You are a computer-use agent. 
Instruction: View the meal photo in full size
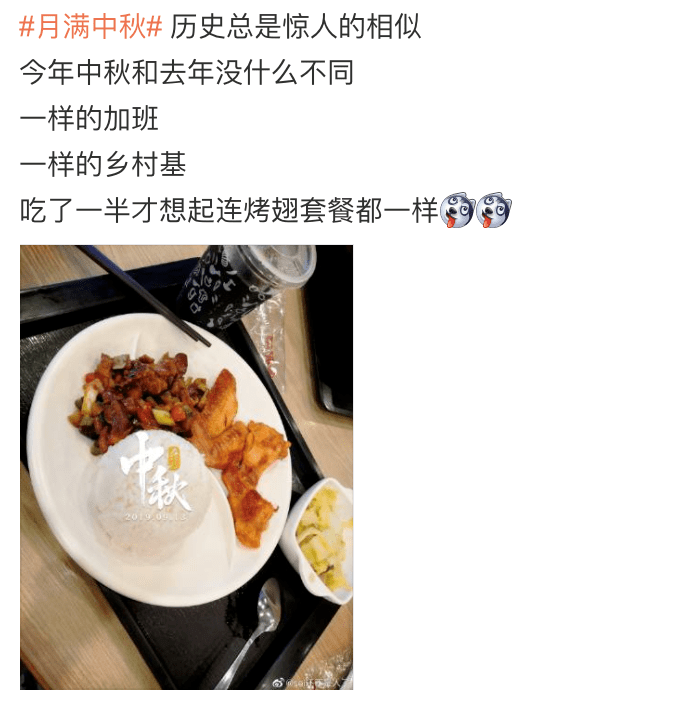click(x=186, y=466)
